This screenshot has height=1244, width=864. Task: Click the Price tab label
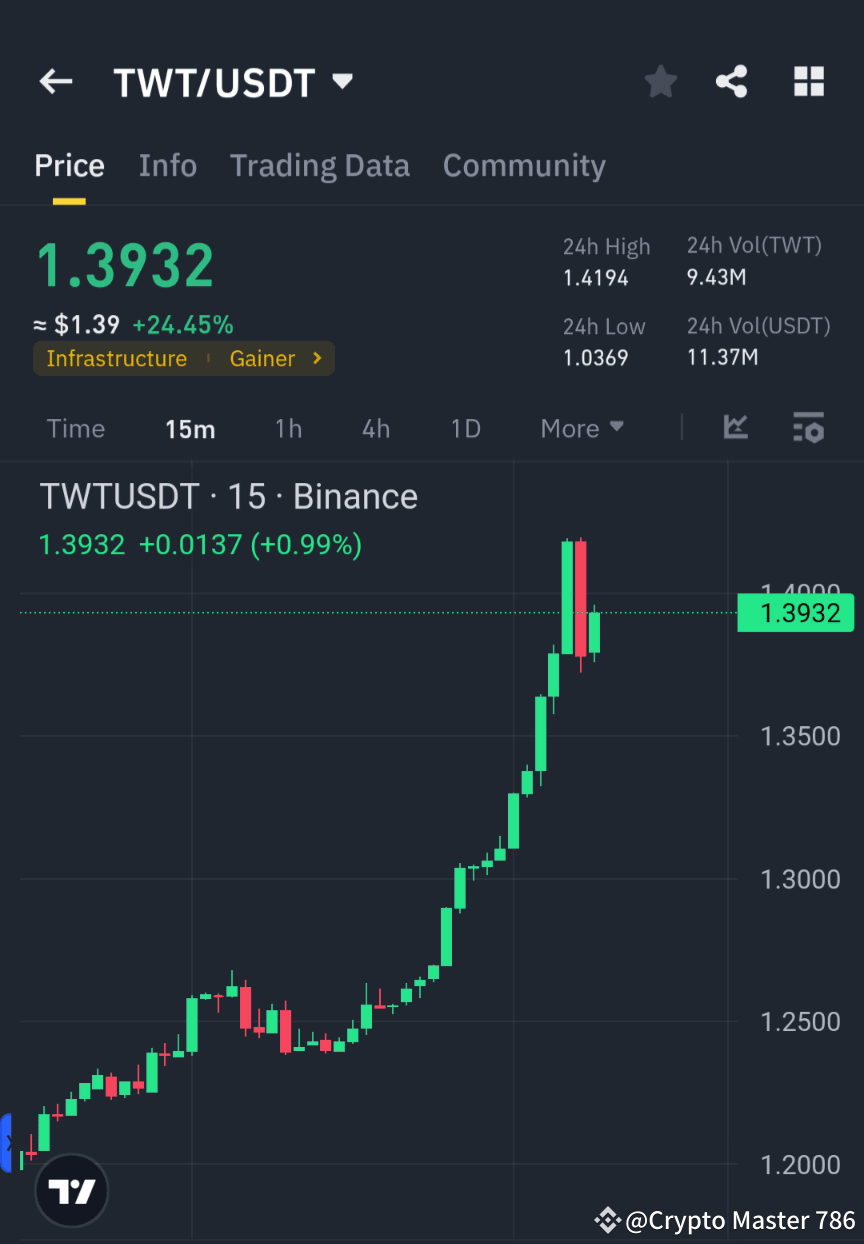click(x=69, y=165)
